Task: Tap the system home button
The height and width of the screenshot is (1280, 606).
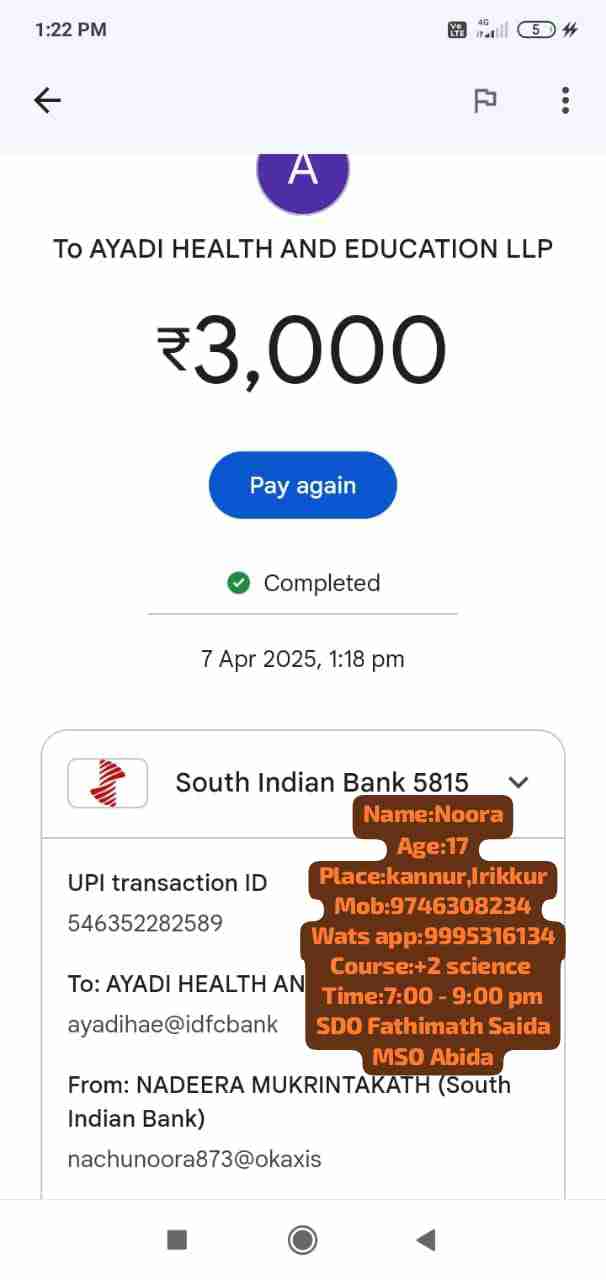Action: point(302,1240)
